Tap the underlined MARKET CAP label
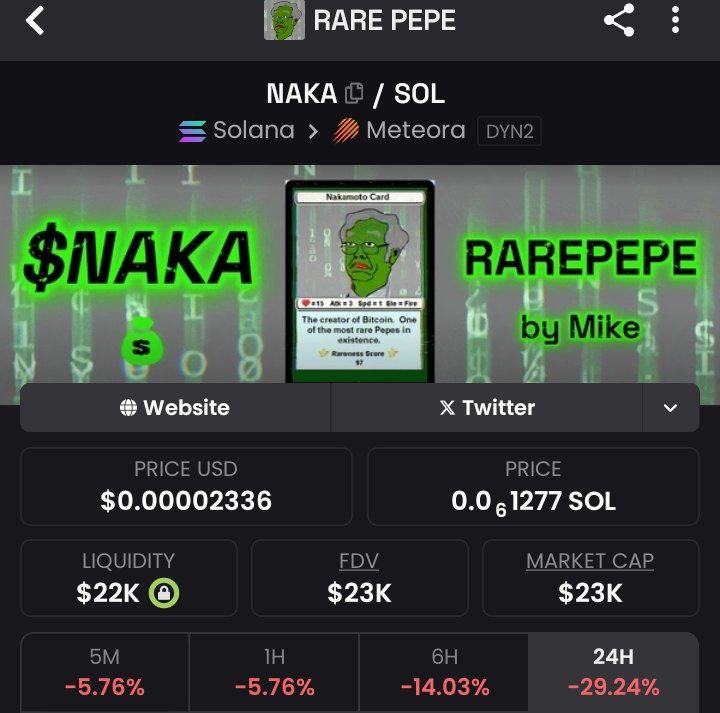This screenshot has width=720, height=713. [590, 561]
